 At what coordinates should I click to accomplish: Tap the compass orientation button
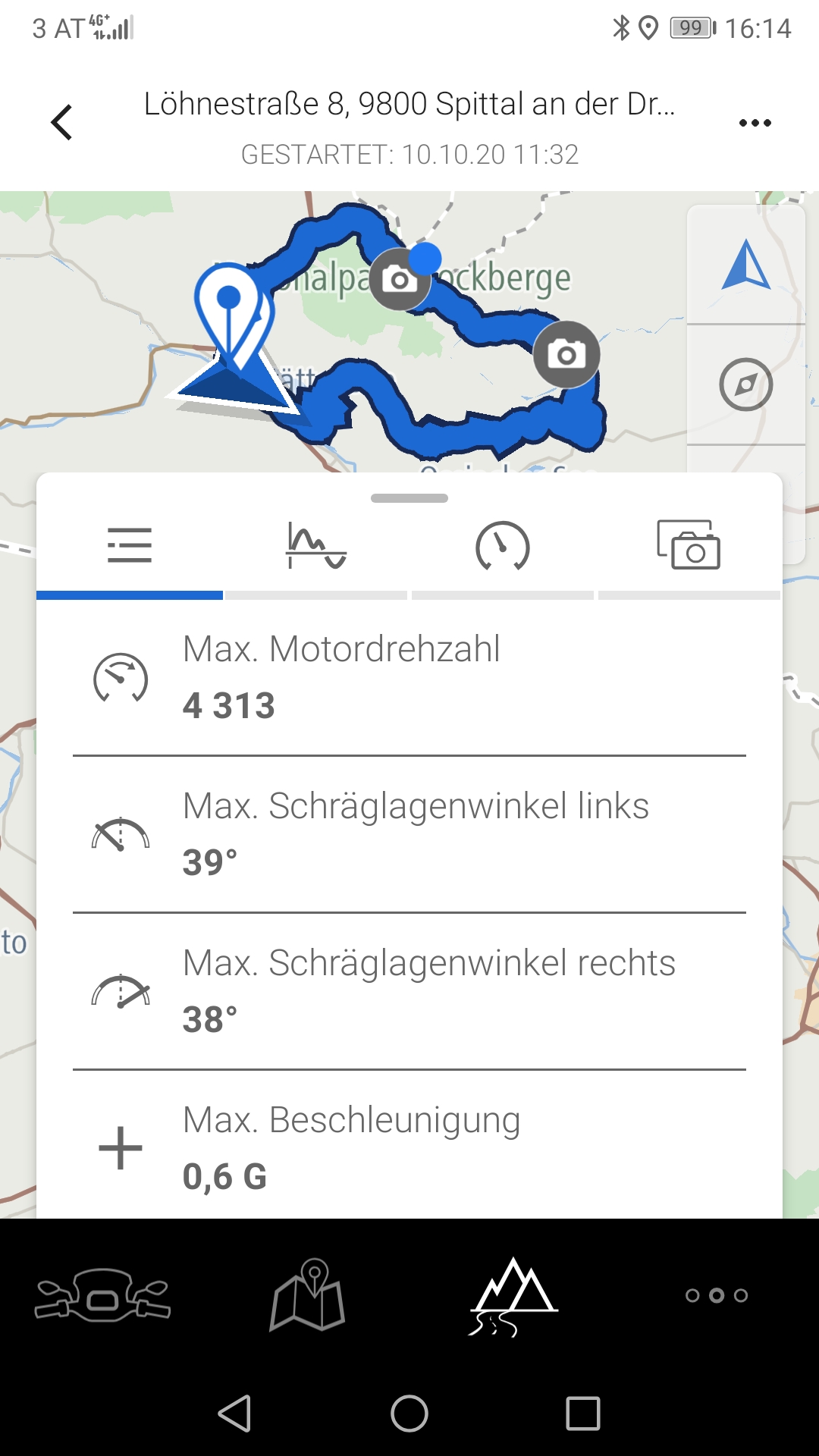click(x=746, y=384)
